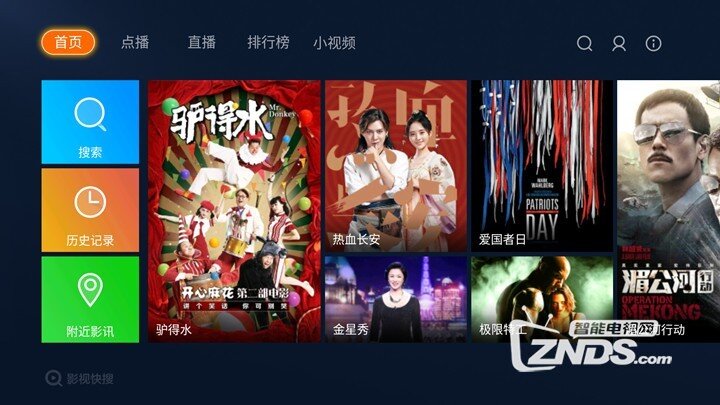Go to the 排行榜 tab
The width and height of the screenshot is (720, 405).
268,42
